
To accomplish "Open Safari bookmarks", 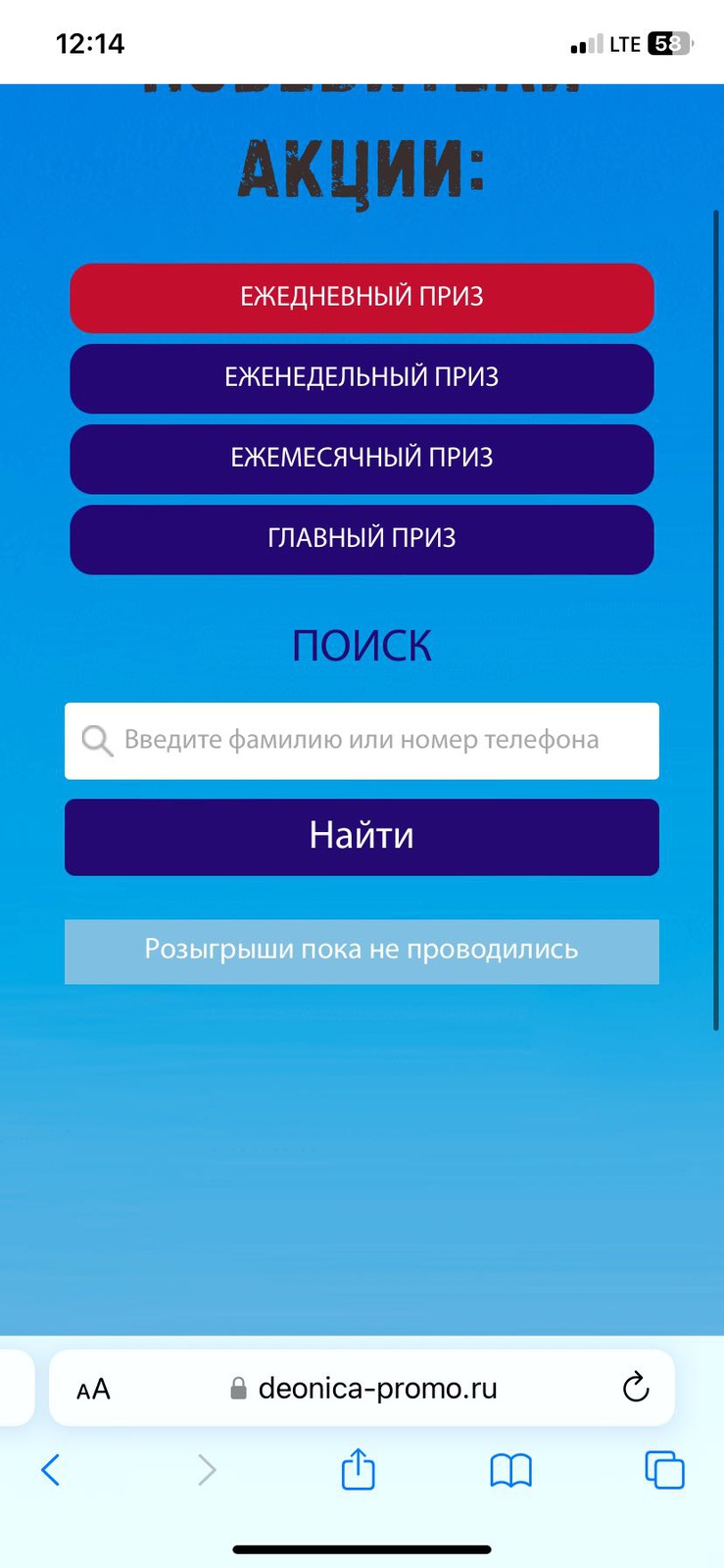I will click(510, 1470).
